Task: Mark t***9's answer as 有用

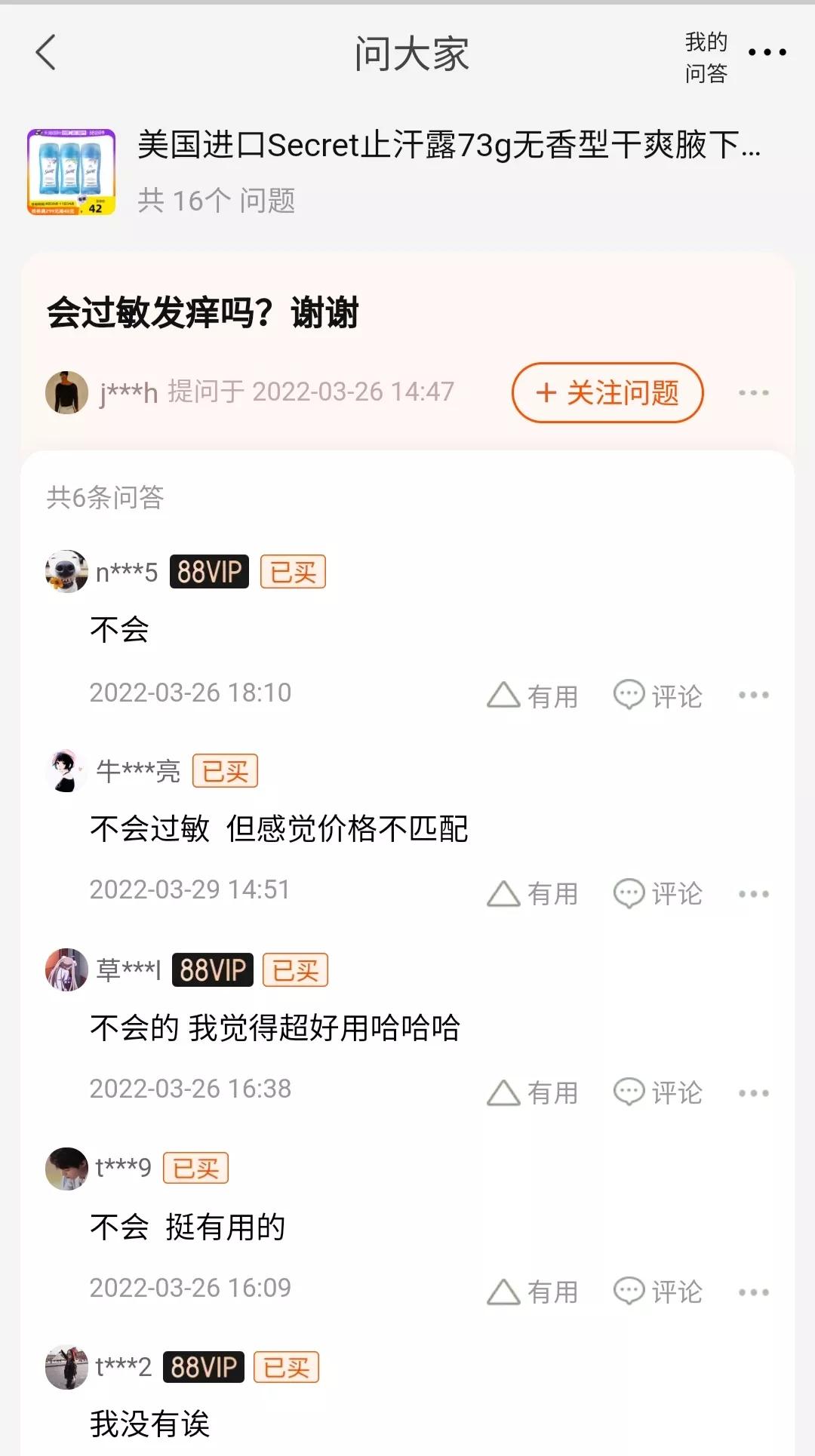Action: point(533,1292)
